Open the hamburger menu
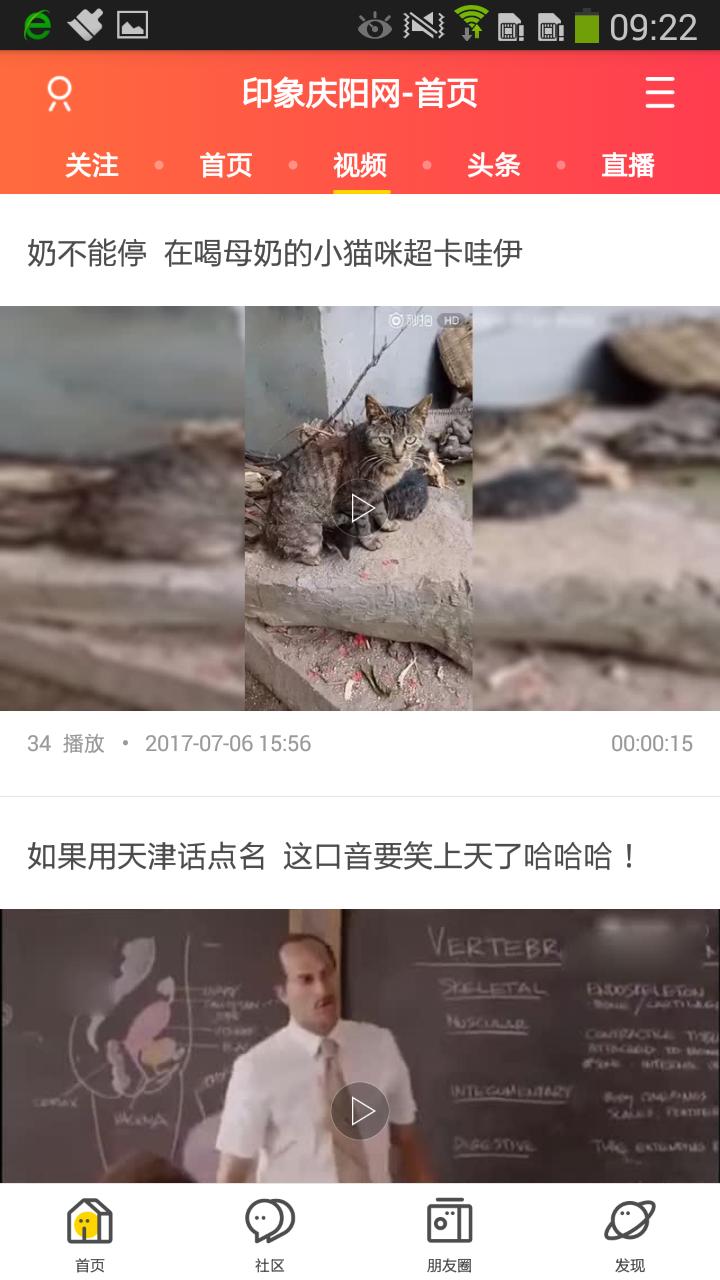Image resolution: width=720 pixels, height=1280 pixels. 660,93
